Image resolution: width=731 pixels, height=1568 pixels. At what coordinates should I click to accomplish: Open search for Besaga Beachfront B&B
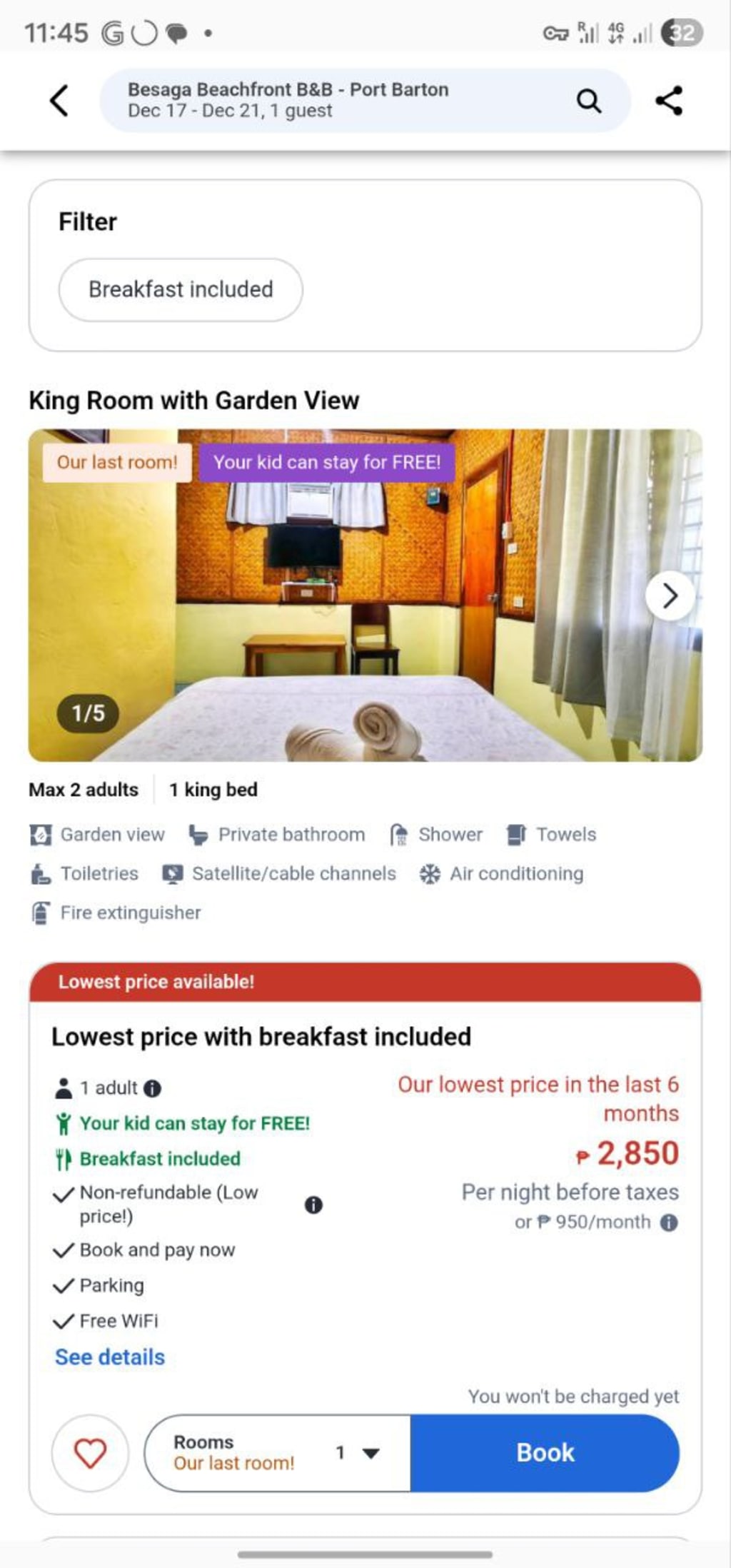pyautogui.click(x=588, y=101)
